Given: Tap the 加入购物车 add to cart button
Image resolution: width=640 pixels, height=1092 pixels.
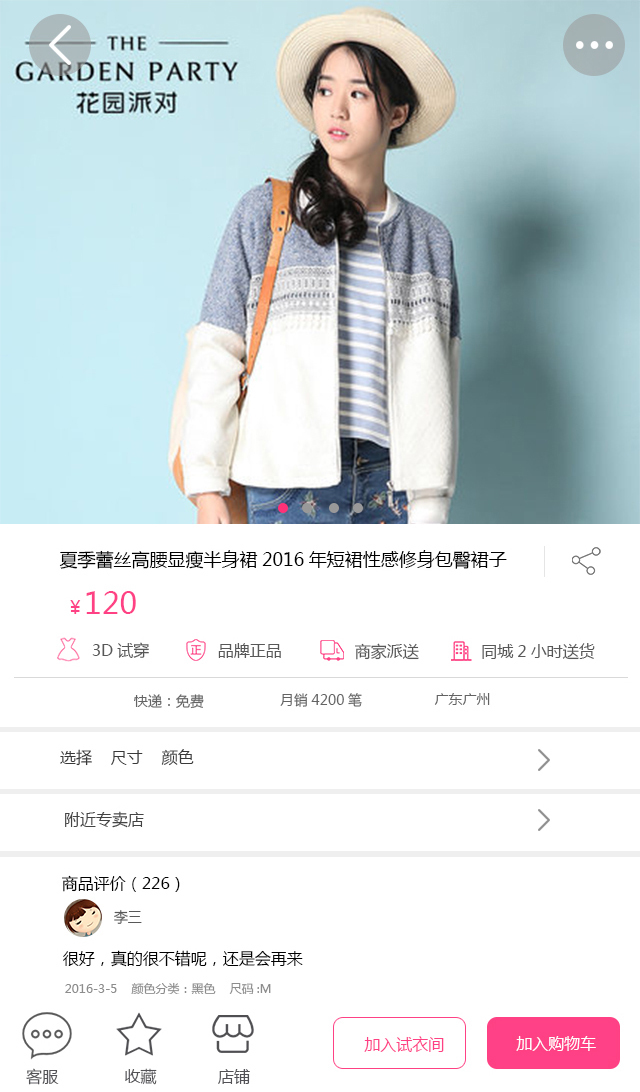Looking at the screenshot, I should click(x=553, y=1043).
